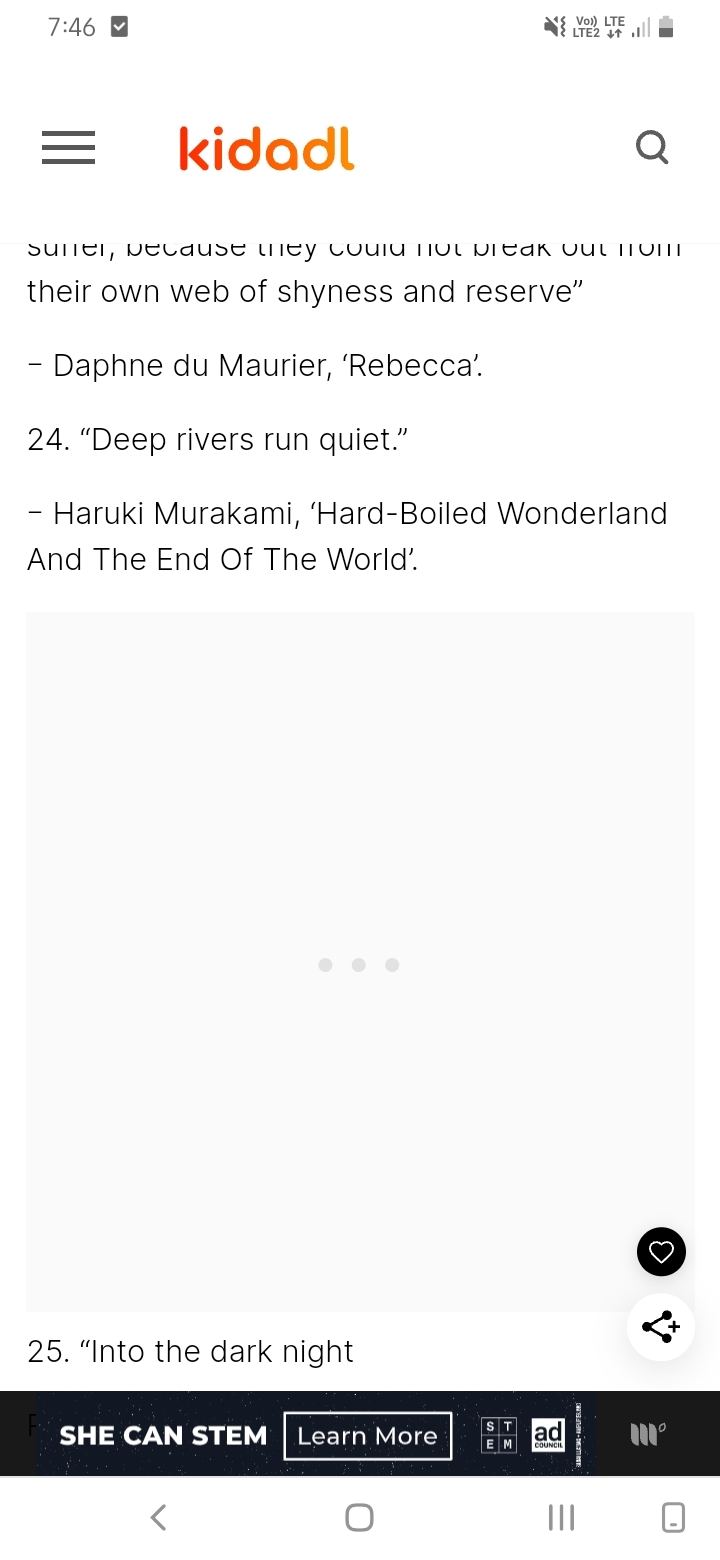Tap the kidadl logo to go home
This screenshot has height=1560, width=720.
(266, 149)
